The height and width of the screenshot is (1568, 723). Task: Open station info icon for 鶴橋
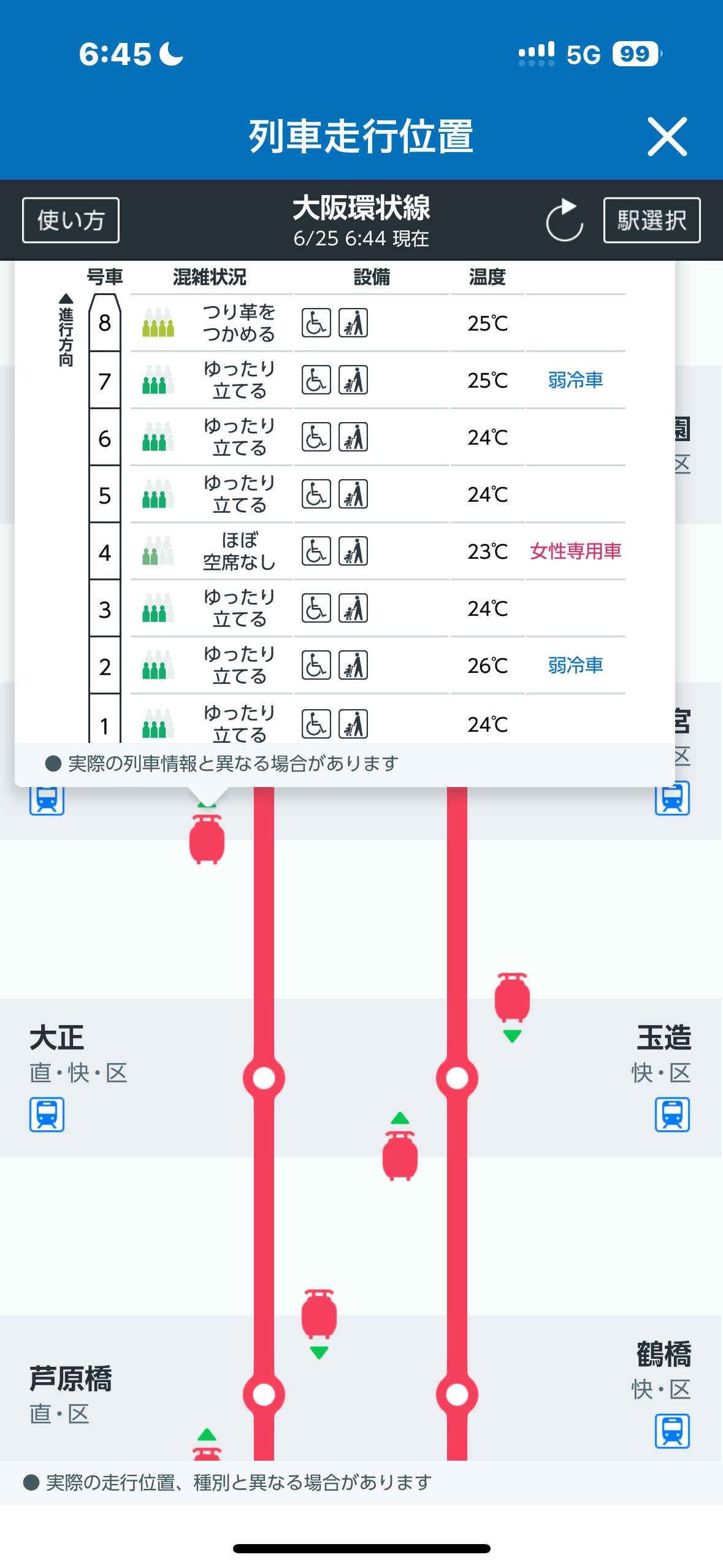(x=672, y=1431)
